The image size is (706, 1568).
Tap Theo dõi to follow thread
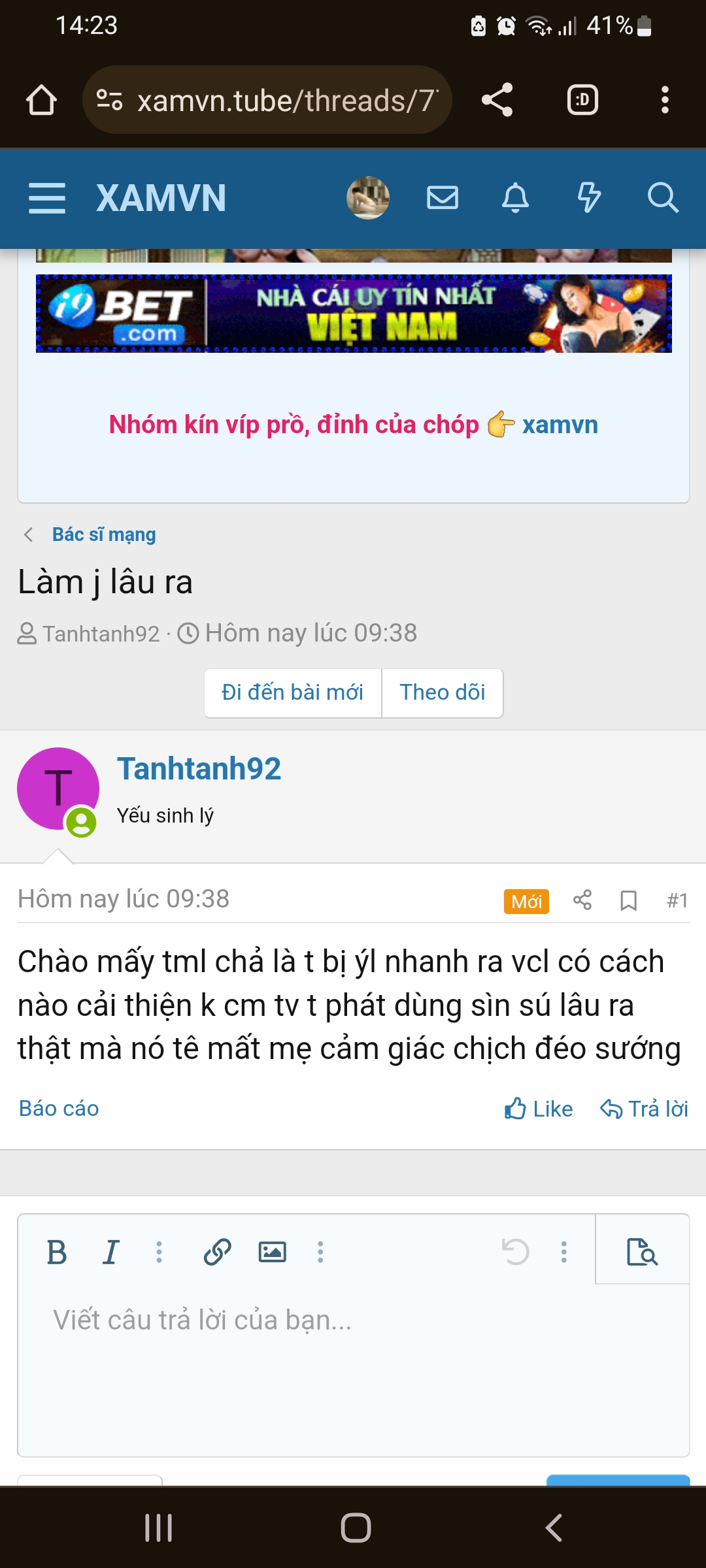tap(443, 693)
